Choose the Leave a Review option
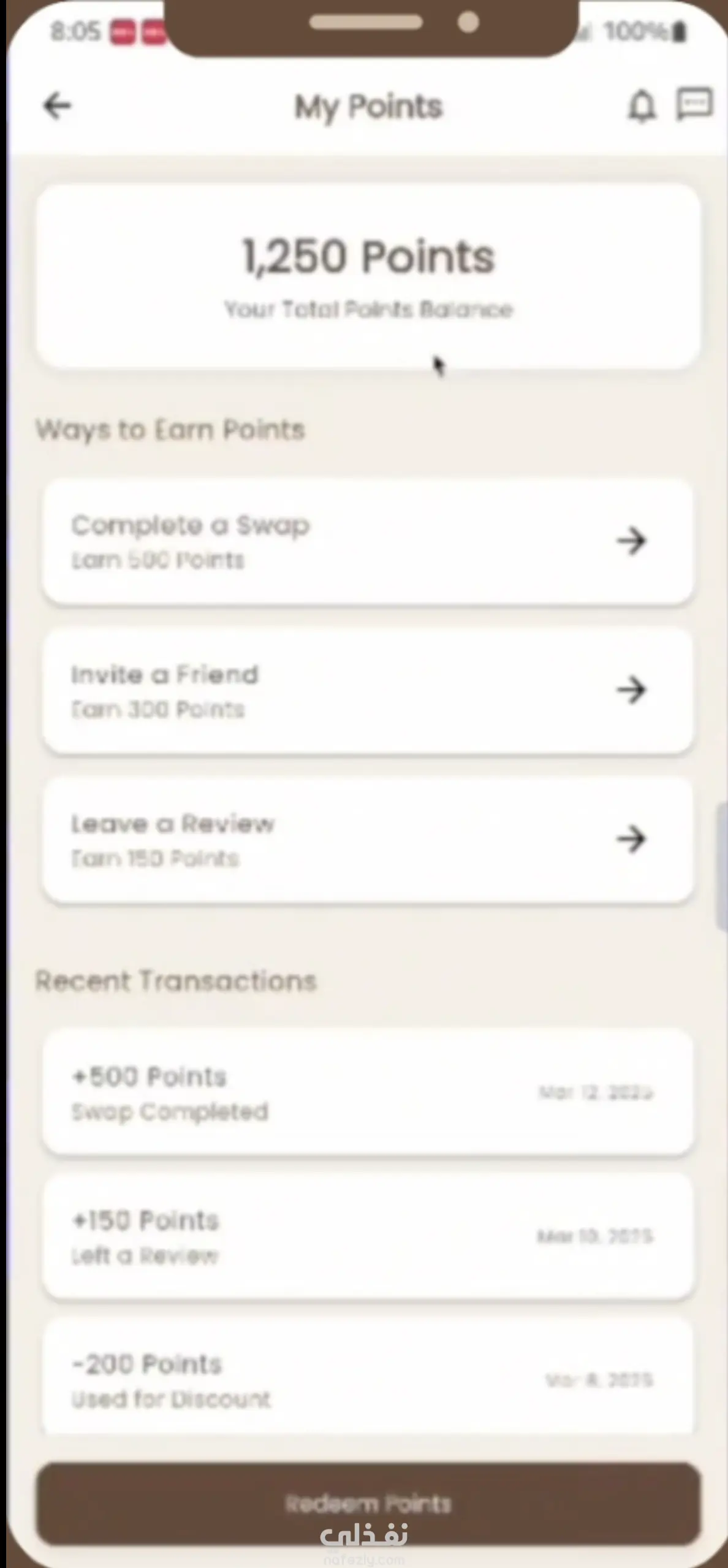 (368, 840)
